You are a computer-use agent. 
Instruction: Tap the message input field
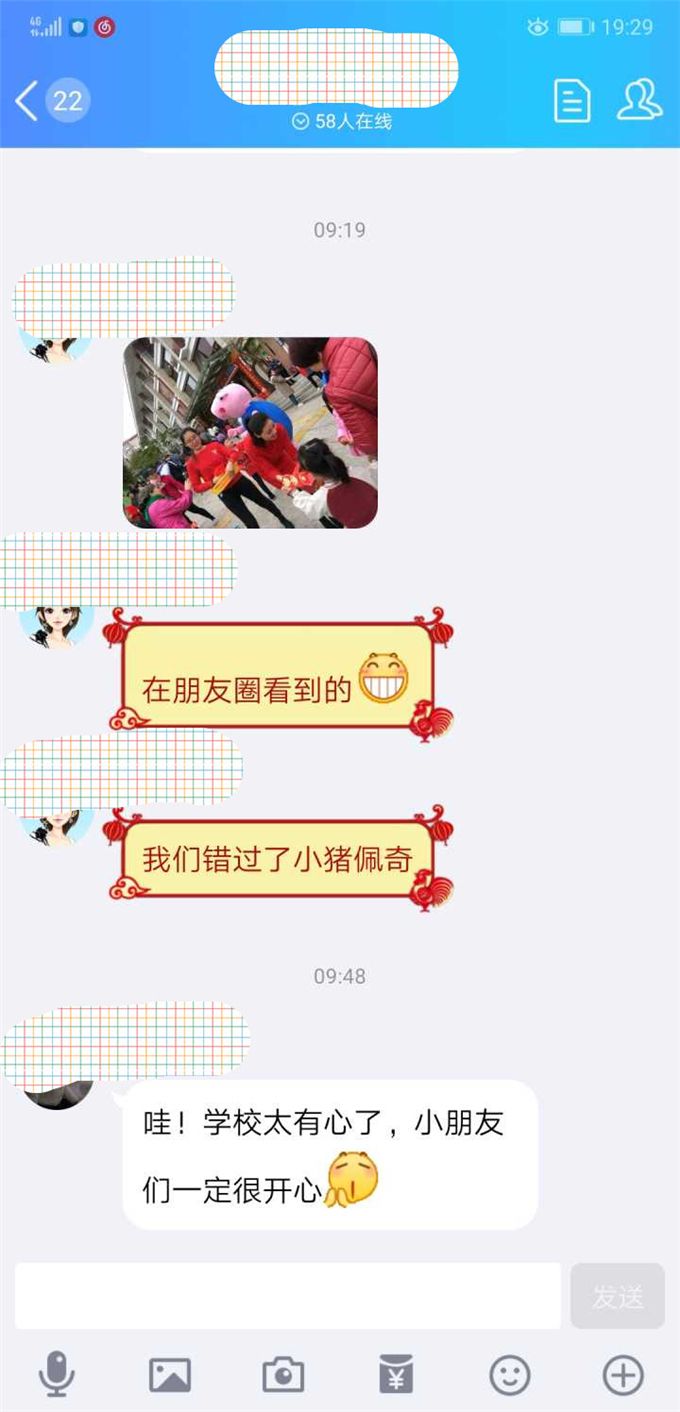coord(288,1296)
